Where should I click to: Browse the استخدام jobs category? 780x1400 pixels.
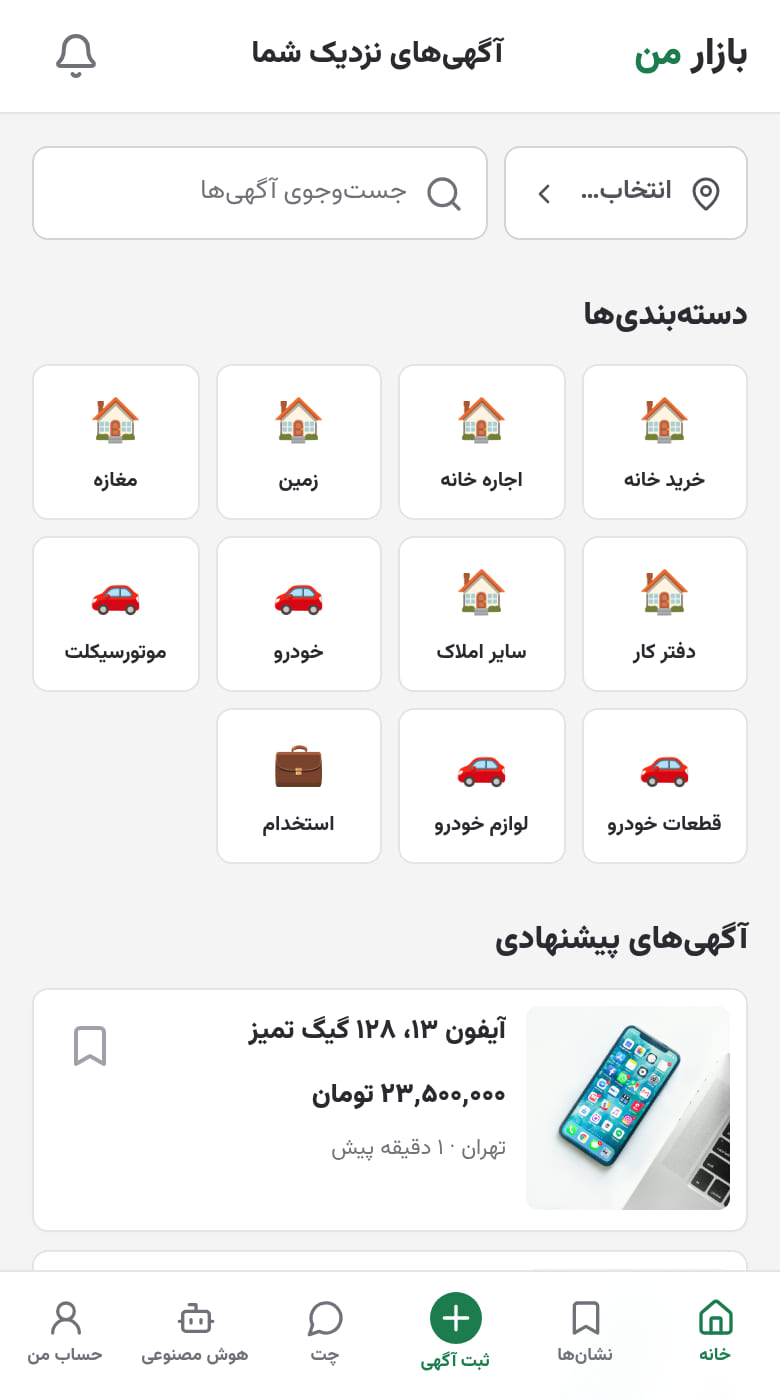[x=299, y=786]
